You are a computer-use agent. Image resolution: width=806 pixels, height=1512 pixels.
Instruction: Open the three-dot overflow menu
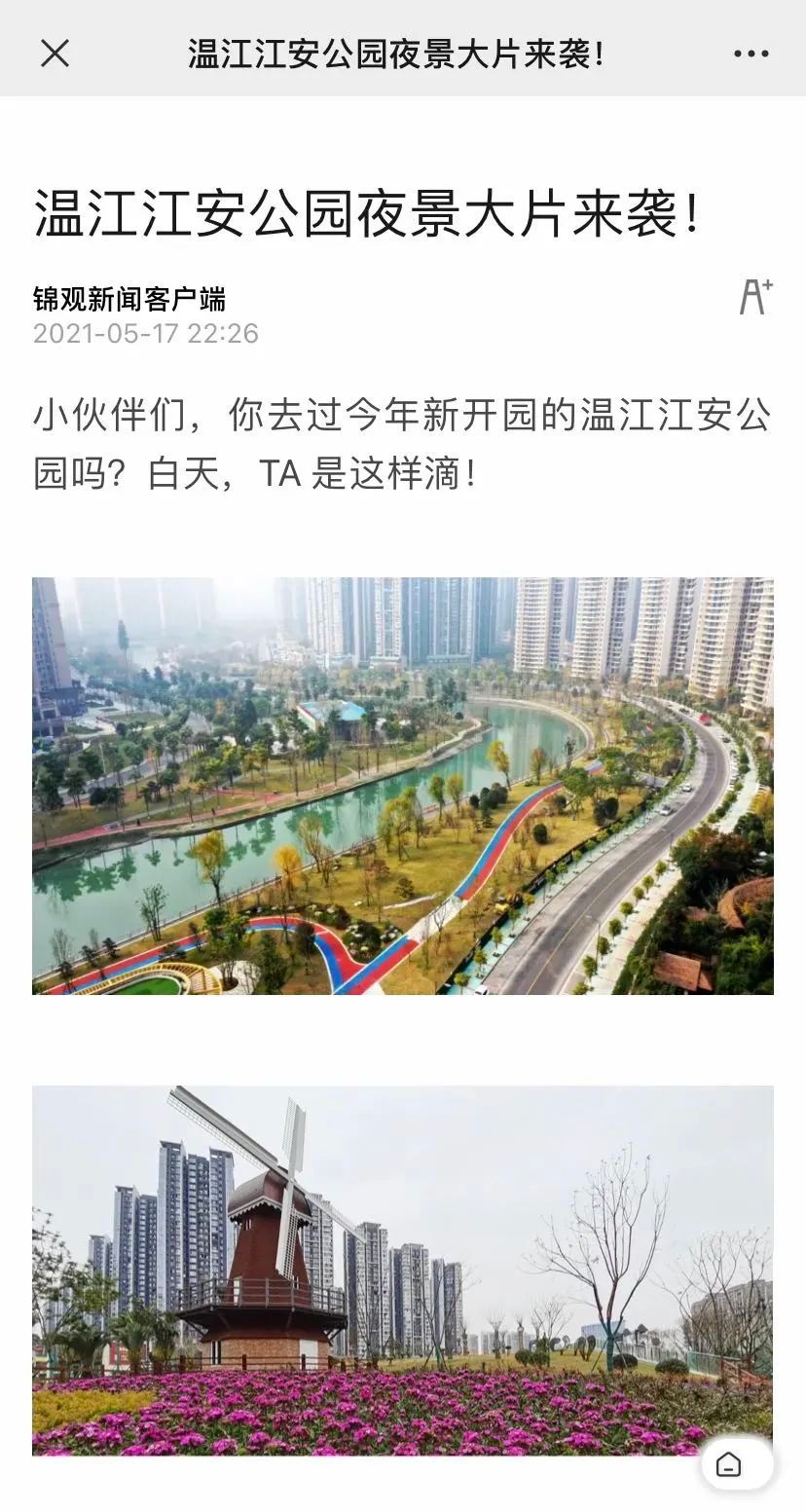pyautogui.click(x=751, y=55)
